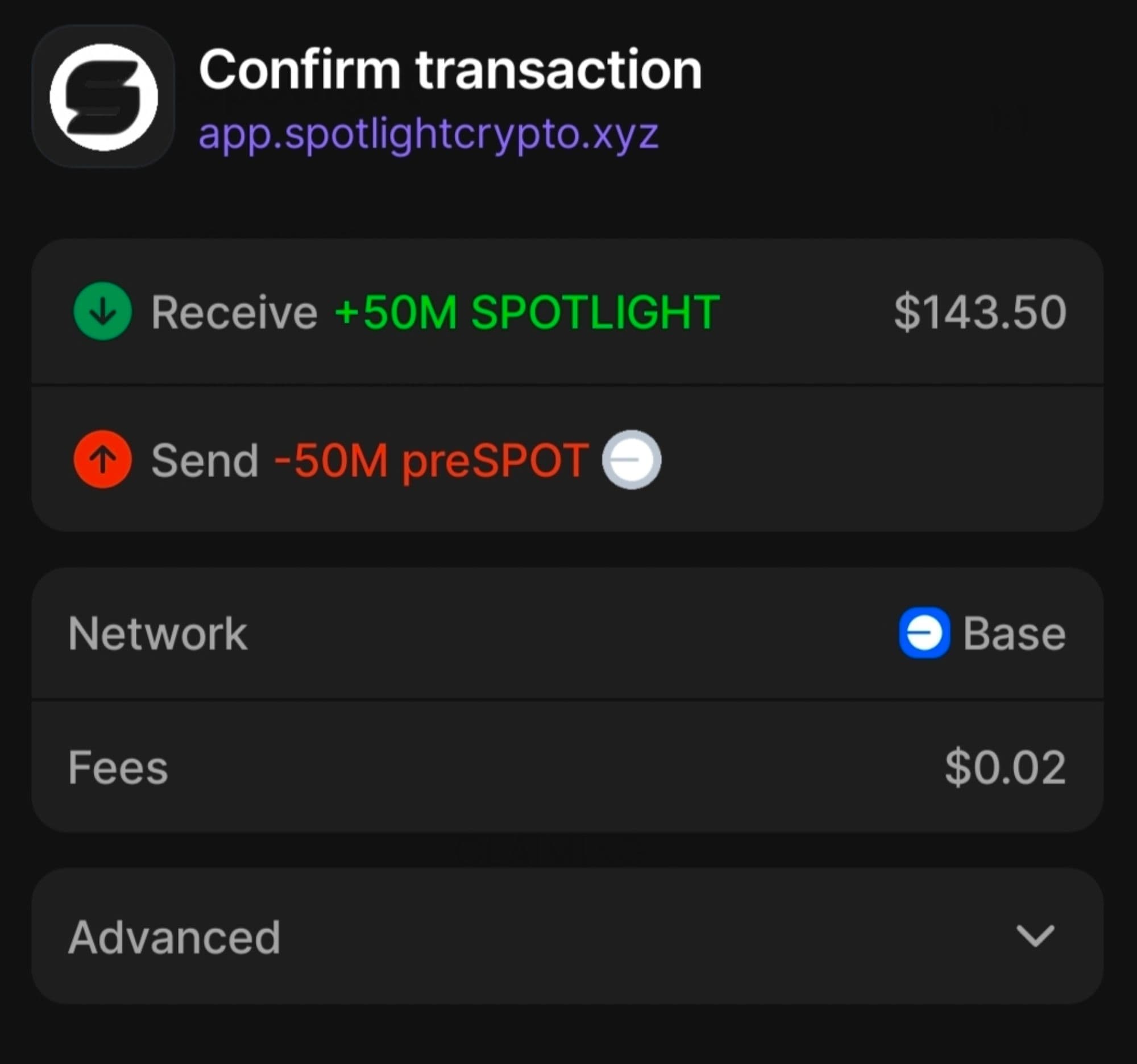This screenshot has width=1137, height=1064.
Task: Open the app.spotlightcrypto.xyz link
Action: coord(429,134)
